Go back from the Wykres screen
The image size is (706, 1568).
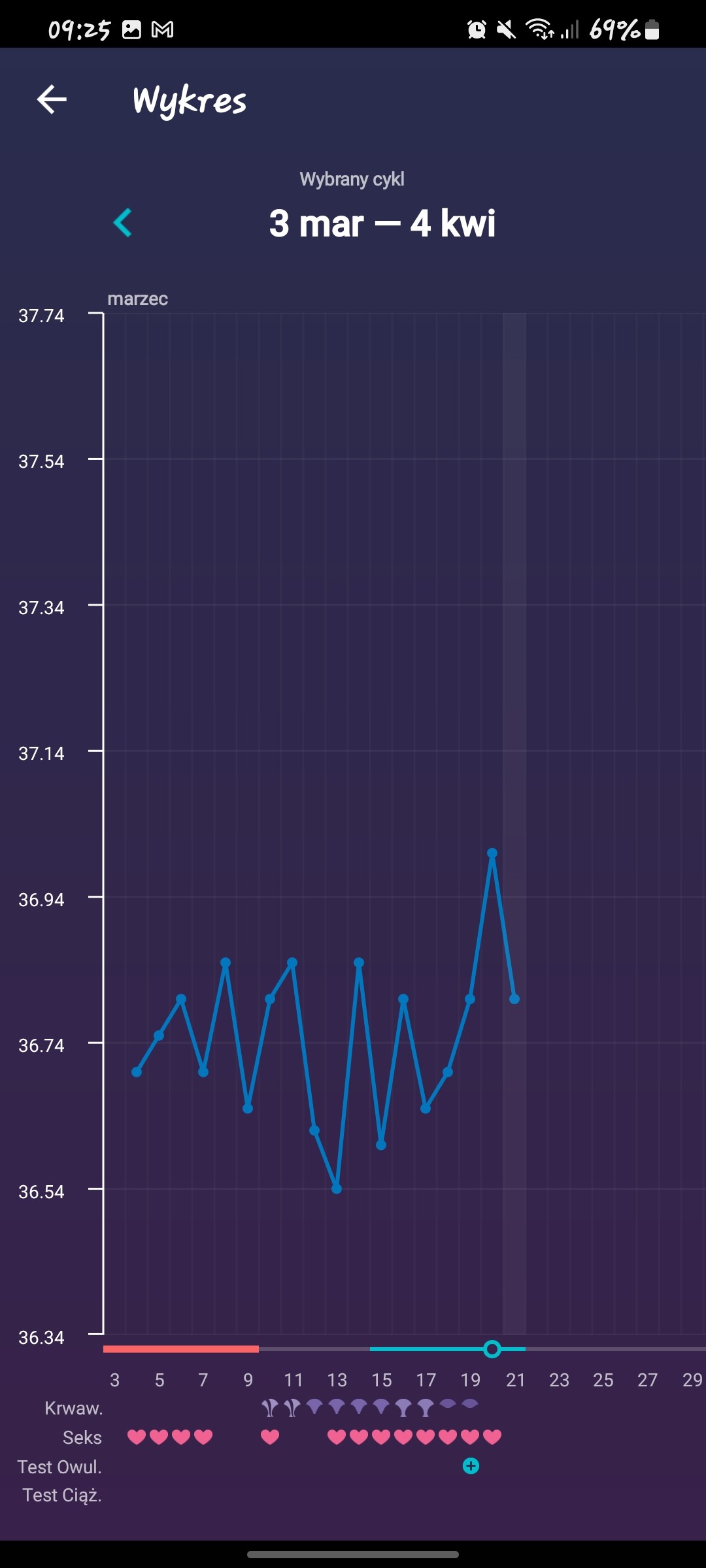pyautogui.click(x=52, y=99)
